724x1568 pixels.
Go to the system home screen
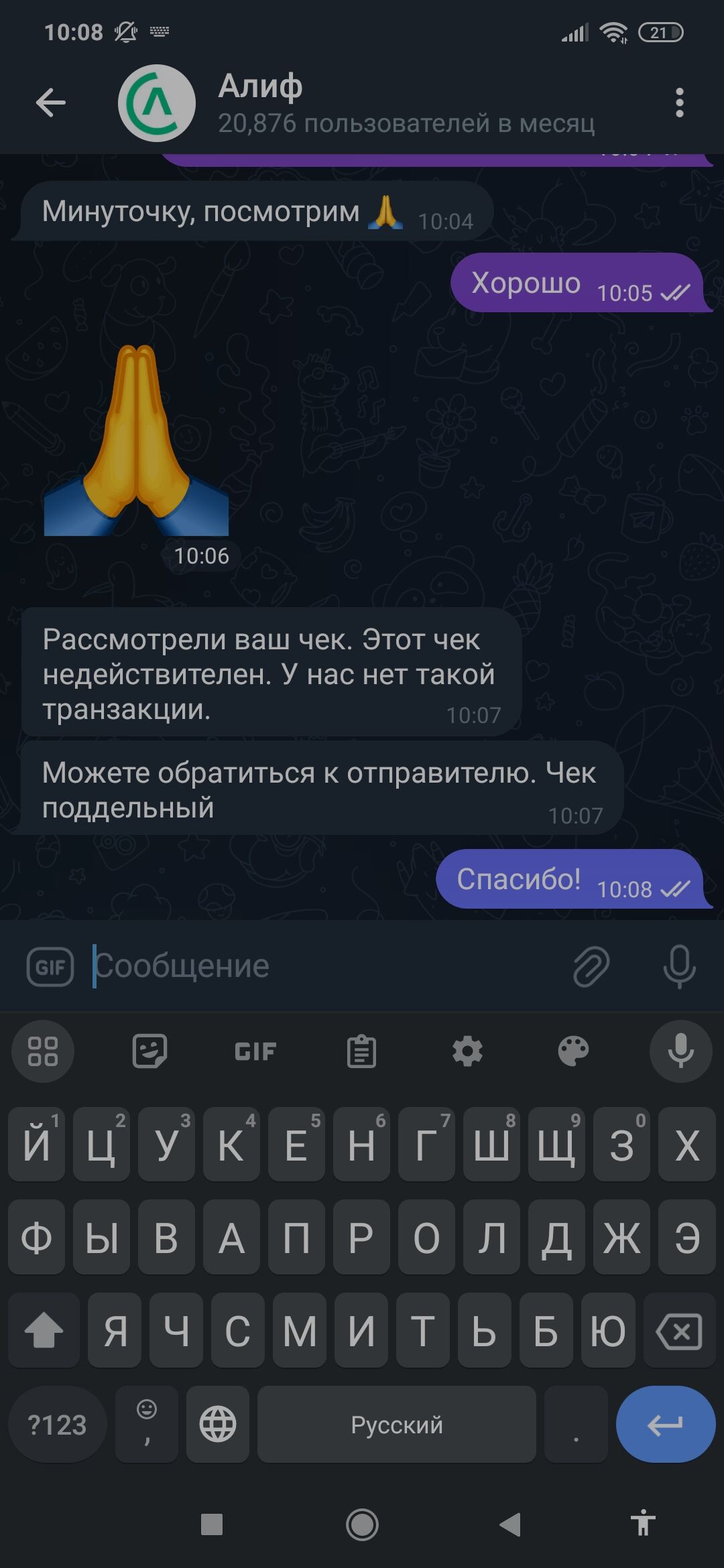(362, 1525)
